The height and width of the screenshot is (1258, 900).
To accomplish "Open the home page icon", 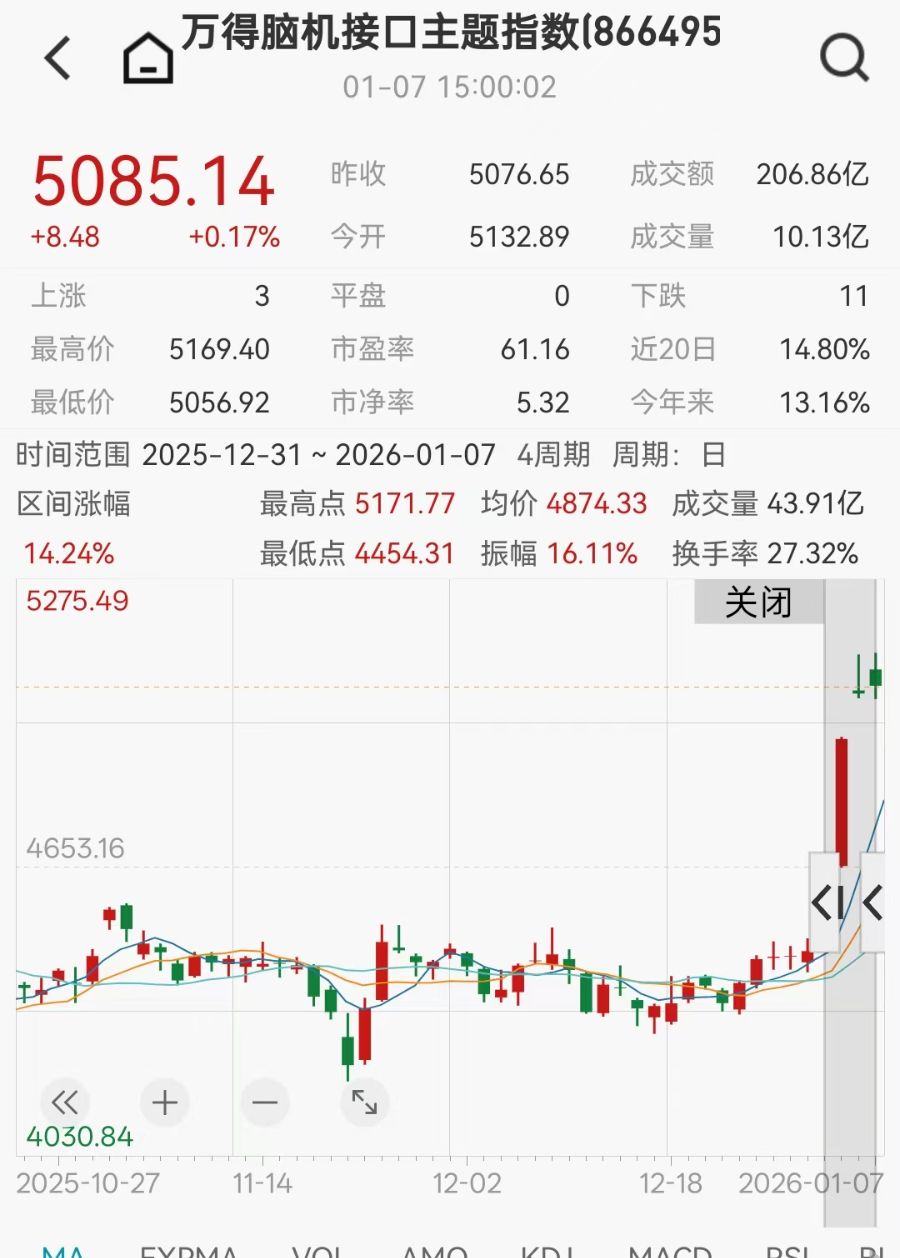I will point(148,58).
